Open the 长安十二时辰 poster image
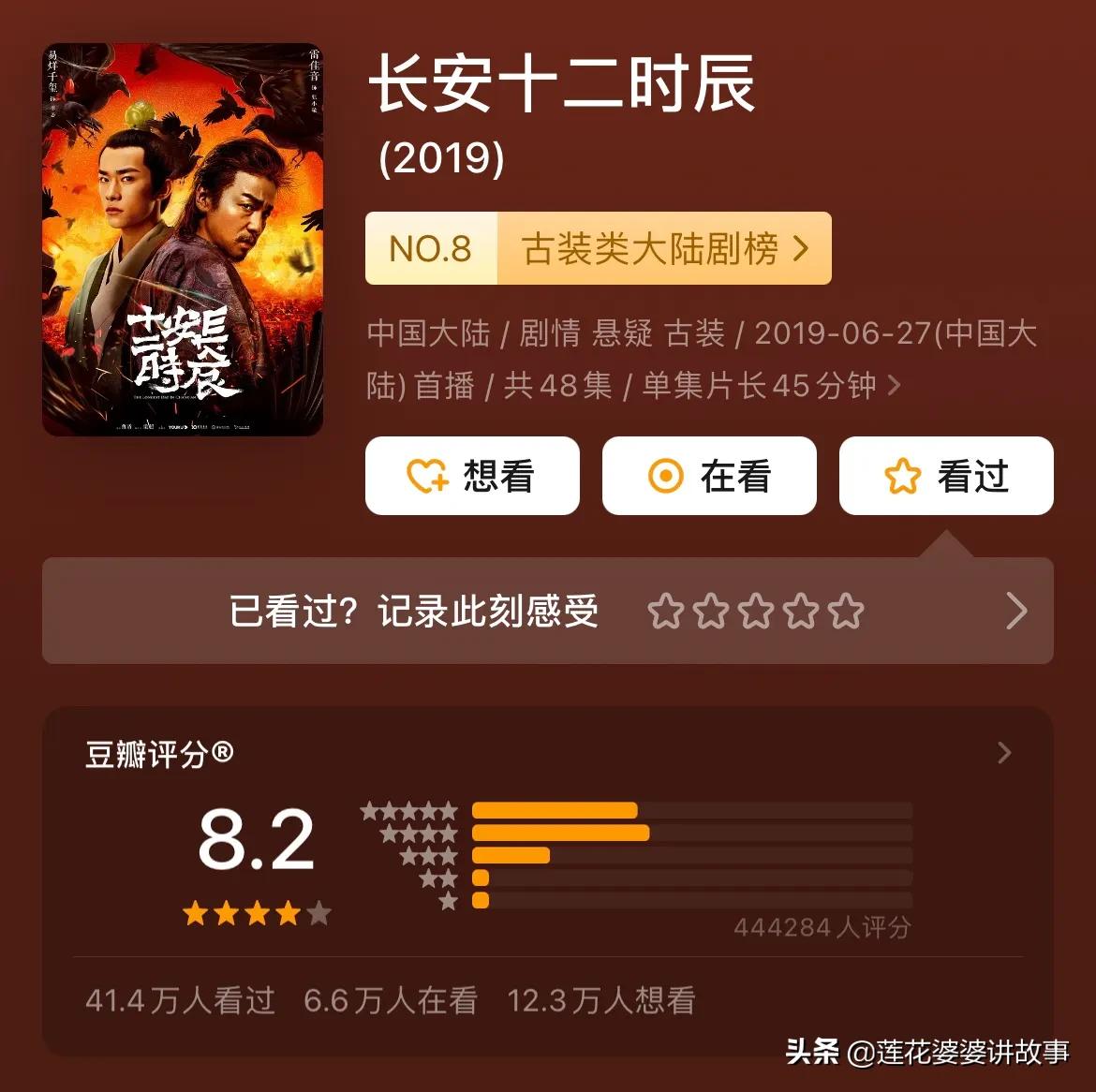The height and width of the screenshot is (1092, 1096). pos(183,240)
